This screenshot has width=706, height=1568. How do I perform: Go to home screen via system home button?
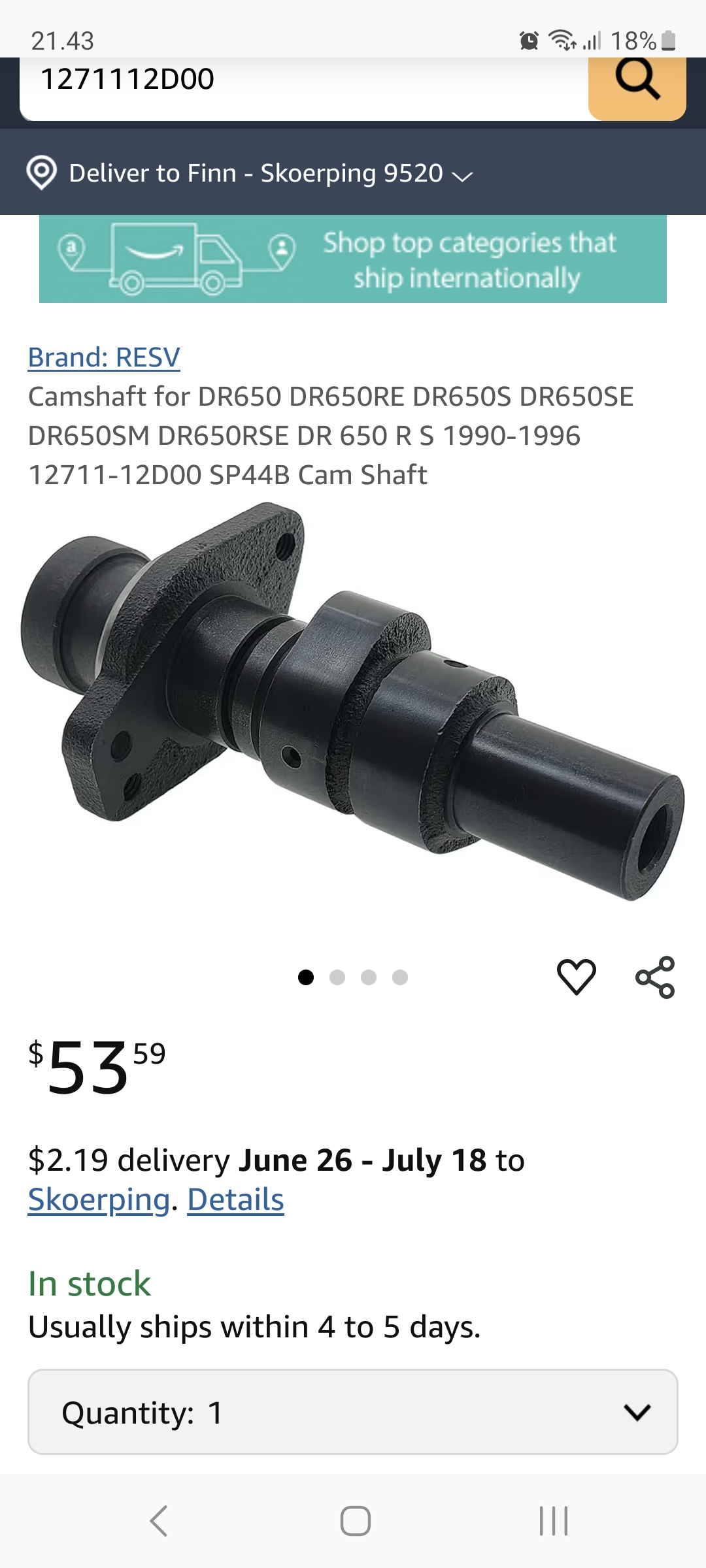coord(356,1521)
